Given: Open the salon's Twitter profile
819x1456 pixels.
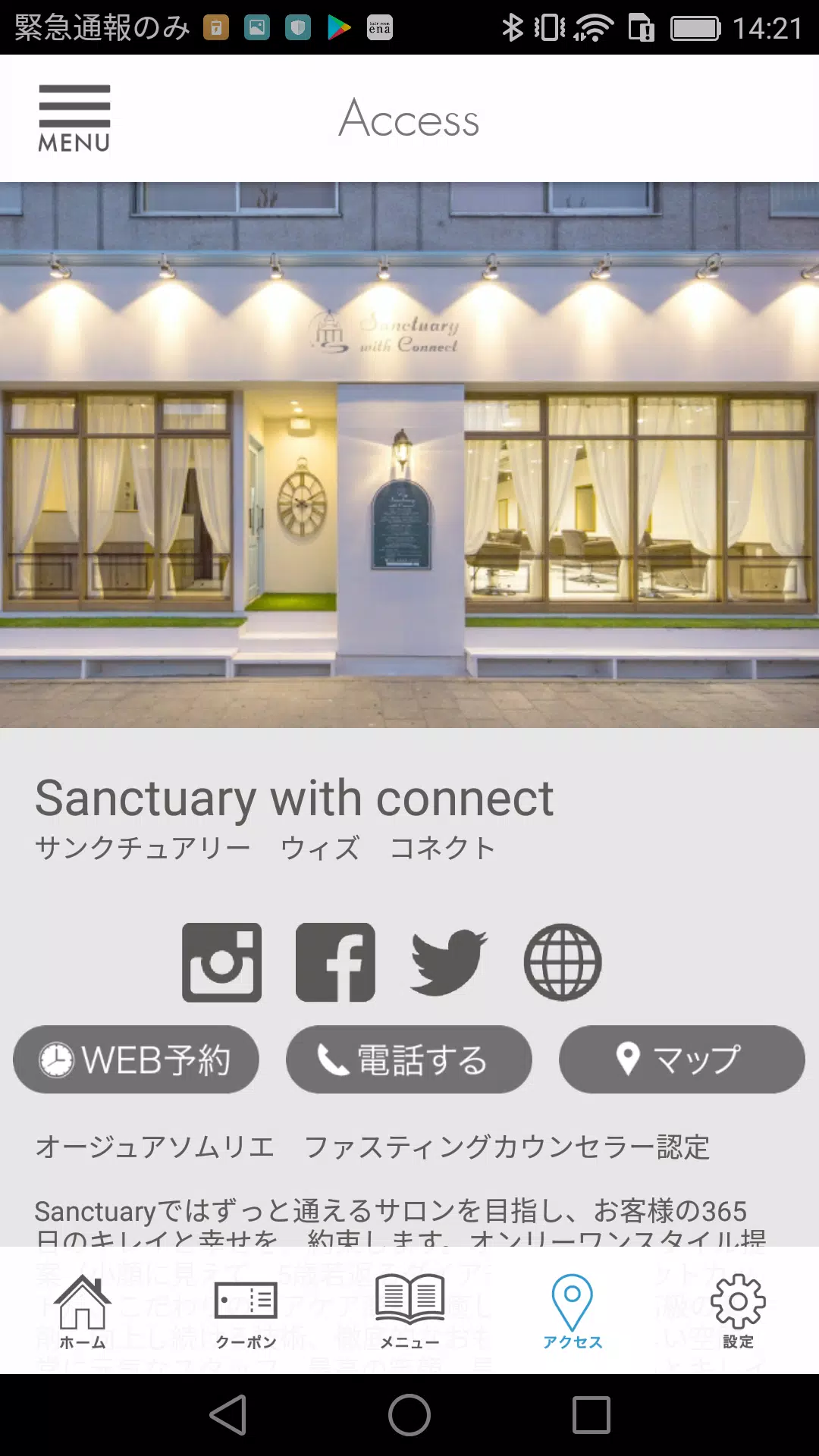Looking at the screenshot, I should coord(449,962).
